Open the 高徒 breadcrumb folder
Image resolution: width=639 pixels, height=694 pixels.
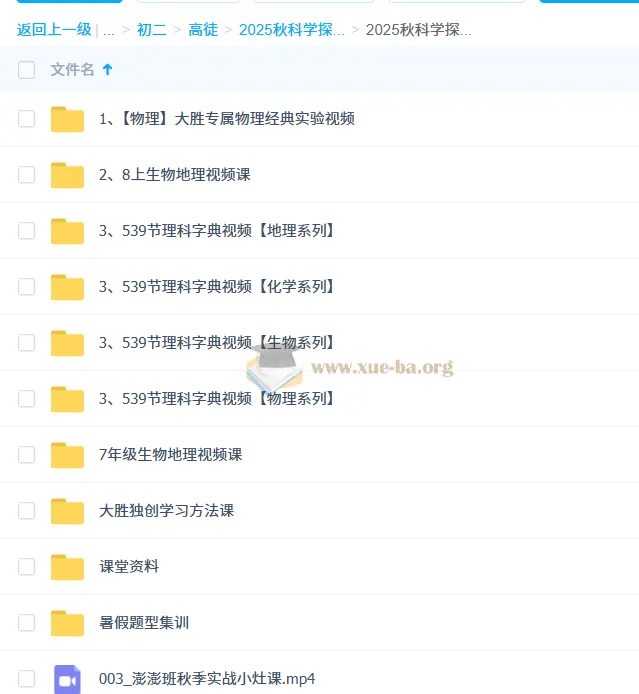[x=203, y=29]
